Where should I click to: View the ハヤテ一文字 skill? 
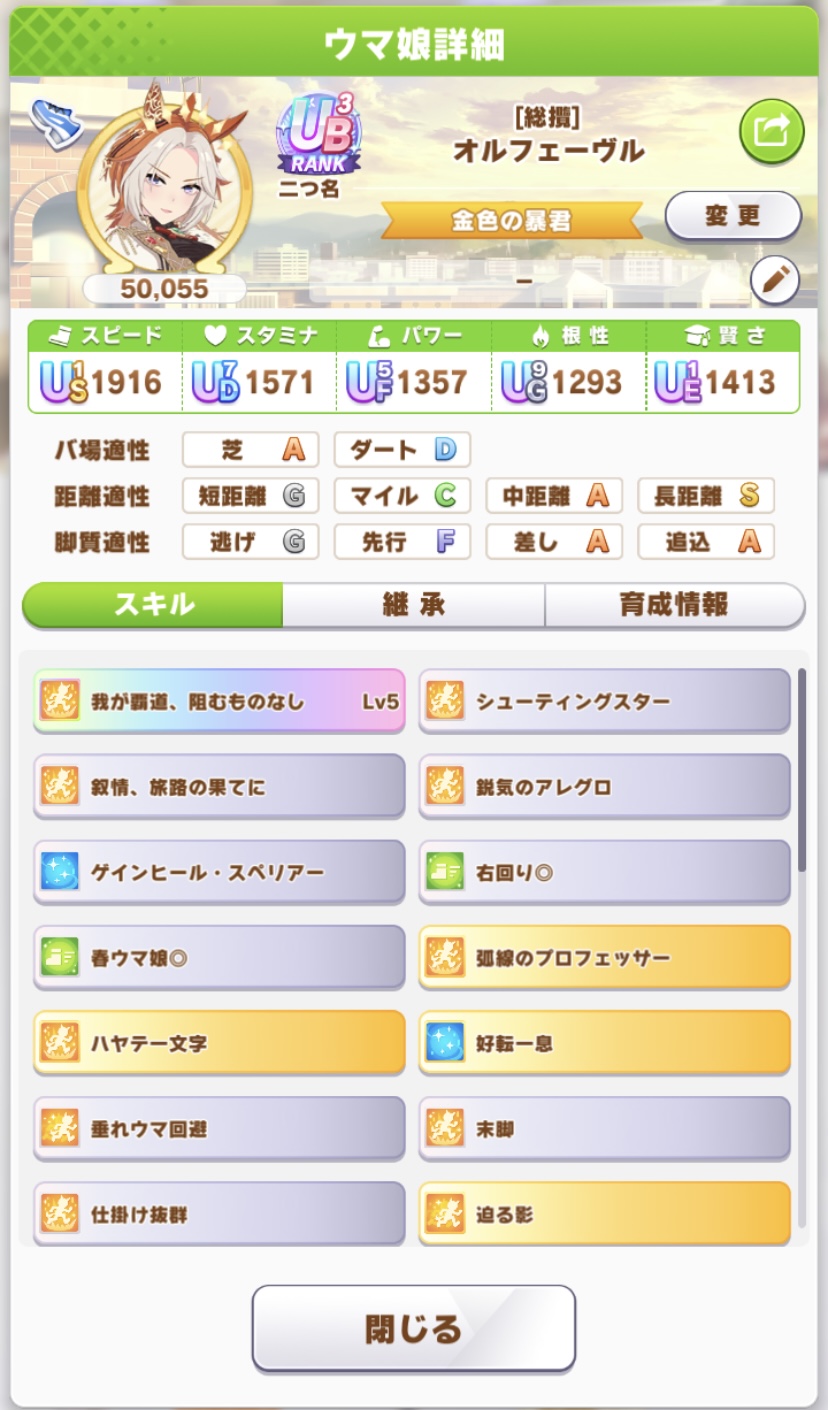(x=219, y=1044)
